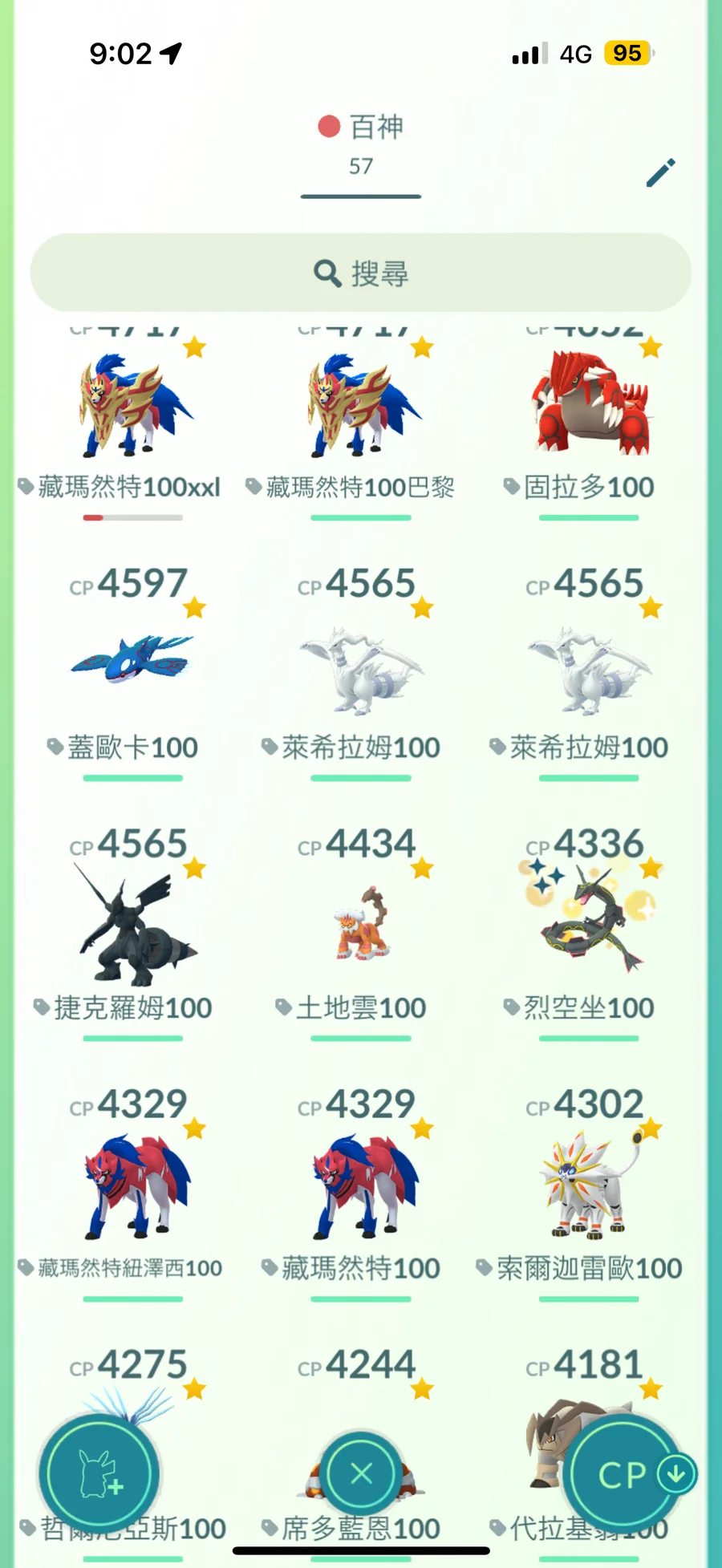Open the 搜尋 search field

(x=361, y=273)
